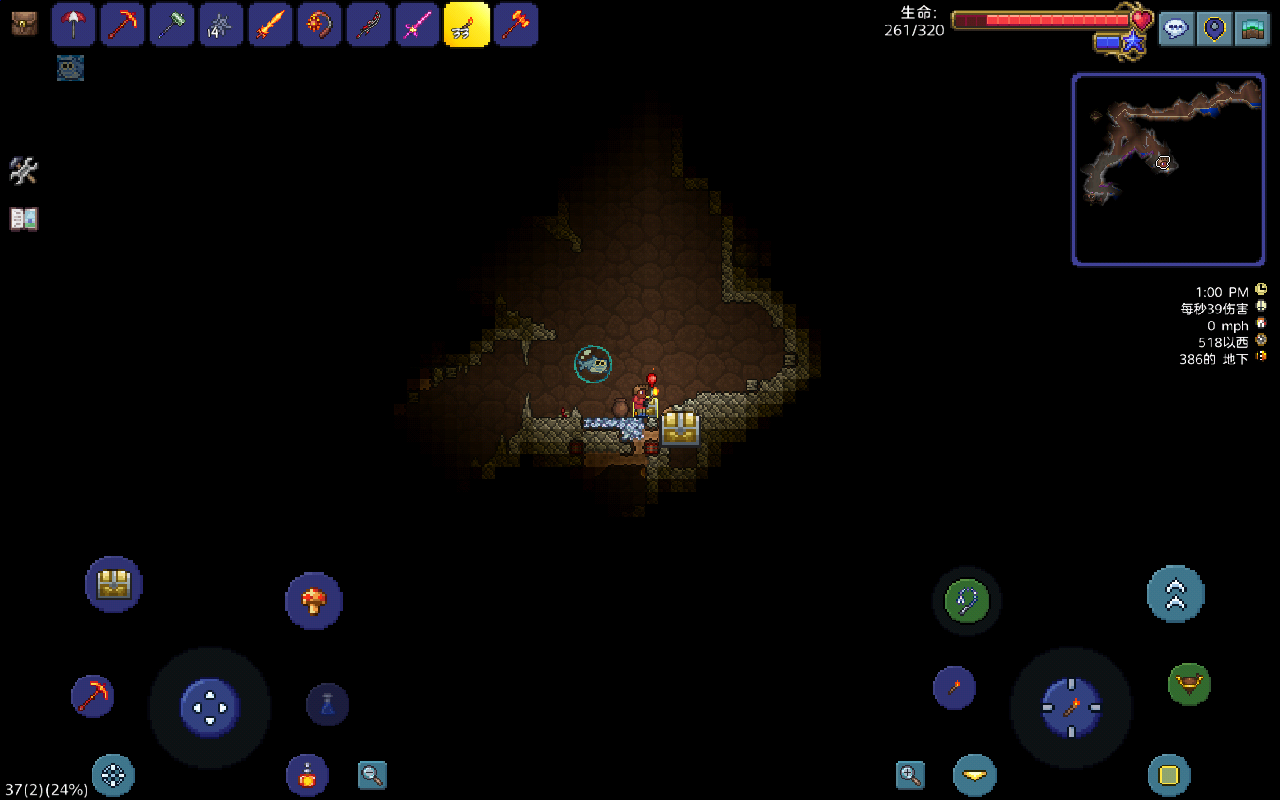Select the fiery sword hotbar slot
This screenshot has width=1280, height=800.
tap(270, 24)
